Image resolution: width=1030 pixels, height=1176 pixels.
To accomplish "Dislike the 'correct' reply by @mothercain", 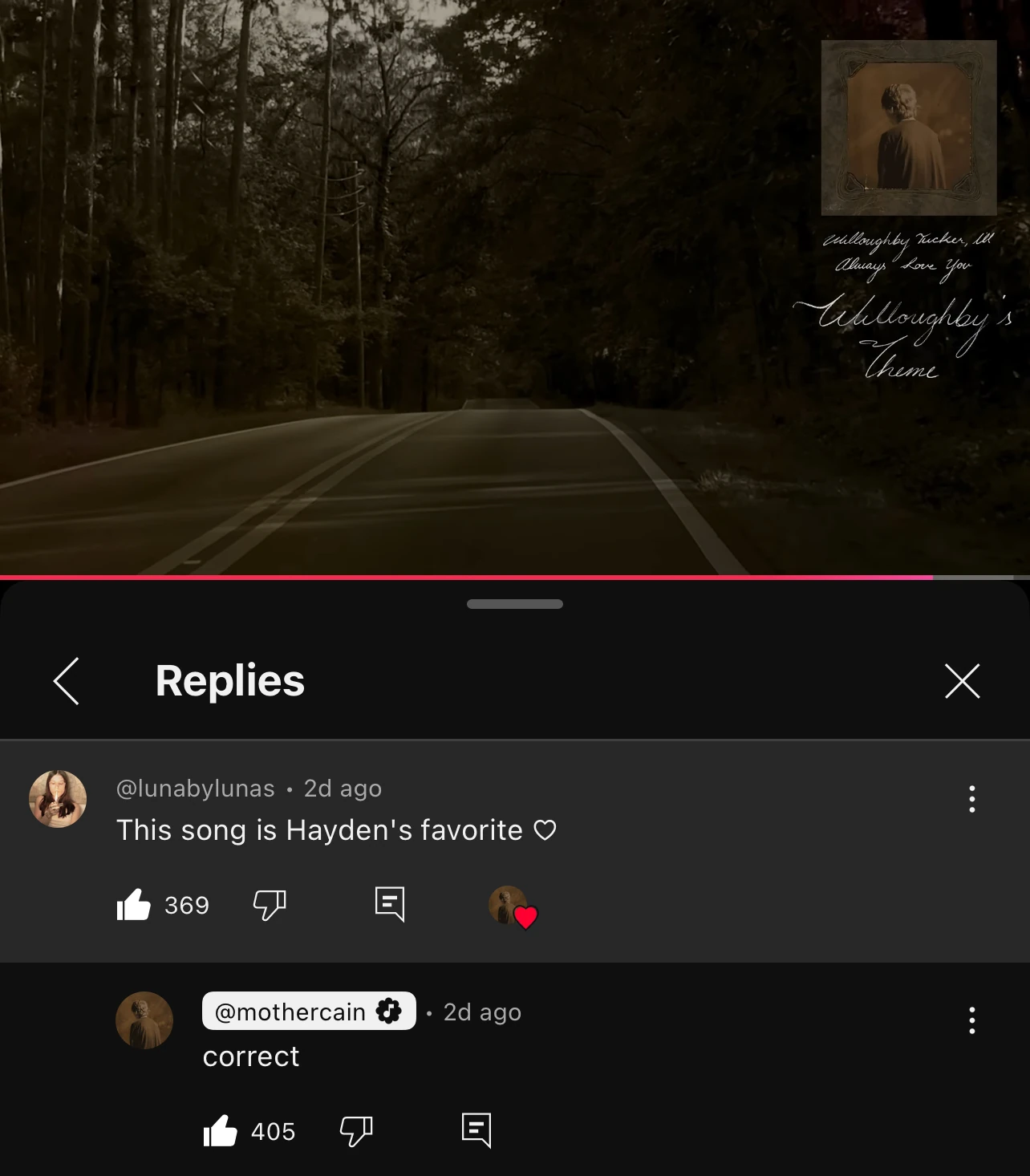I will pos(356,1131).
